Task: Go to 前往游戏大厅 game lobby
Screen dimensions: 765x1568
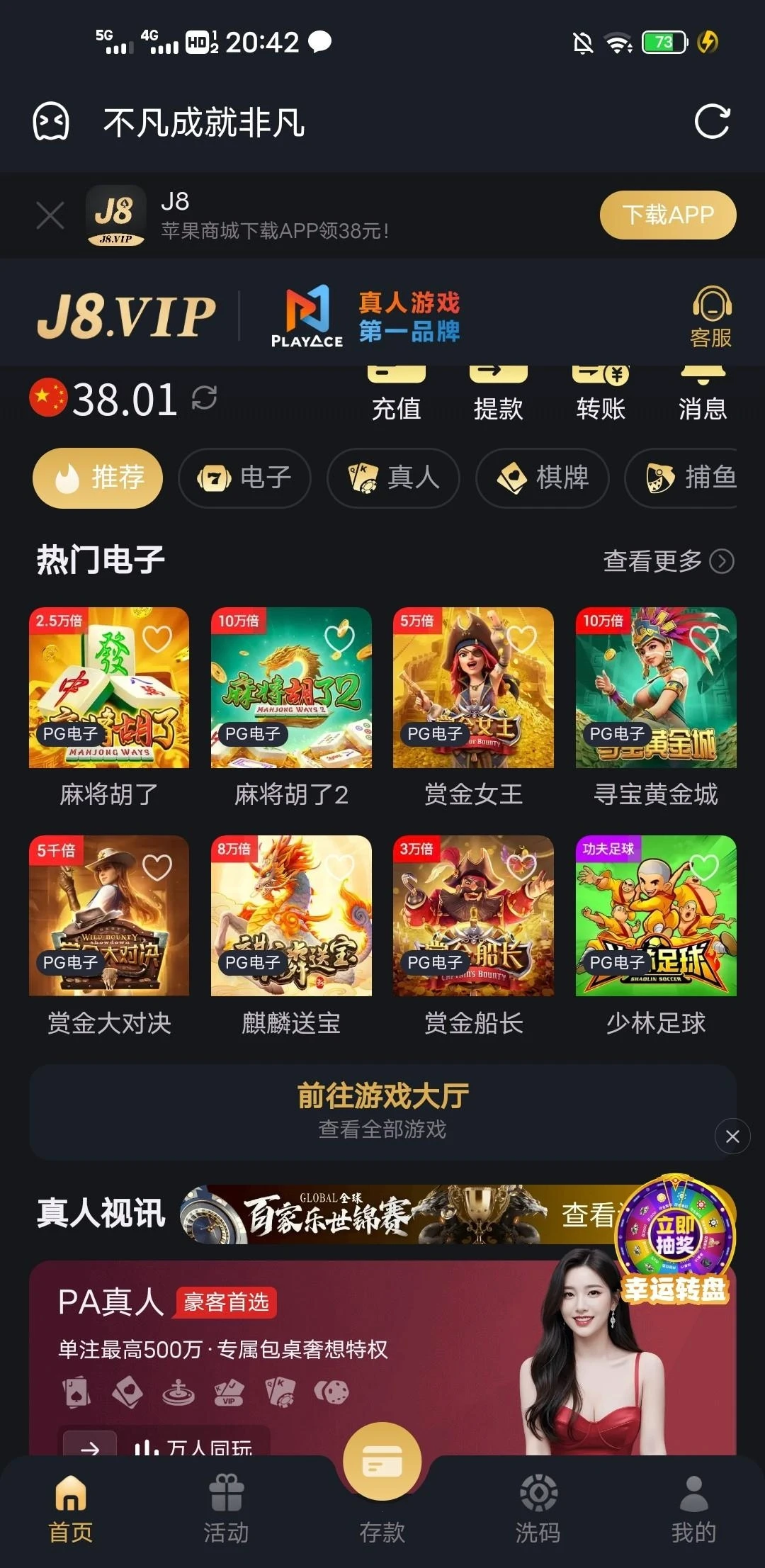Action: point(382,1111)
